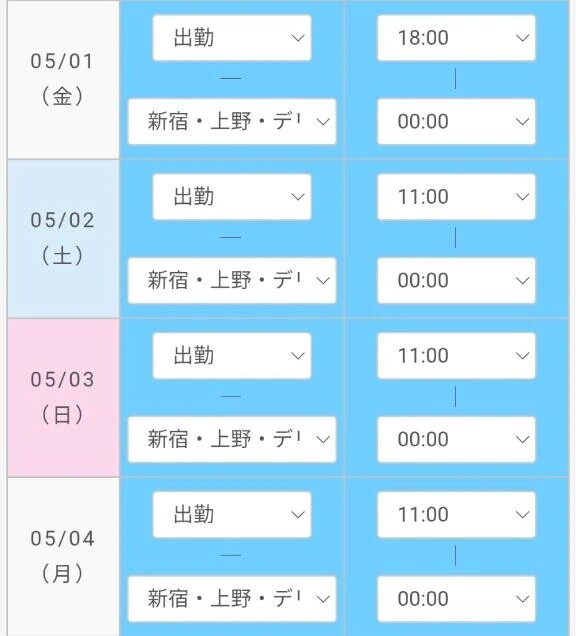Open the 出勤 status dropdown for 05/02
Viewport: 576px width, 636px height.
pyautogui.click(x=232, y=197)
